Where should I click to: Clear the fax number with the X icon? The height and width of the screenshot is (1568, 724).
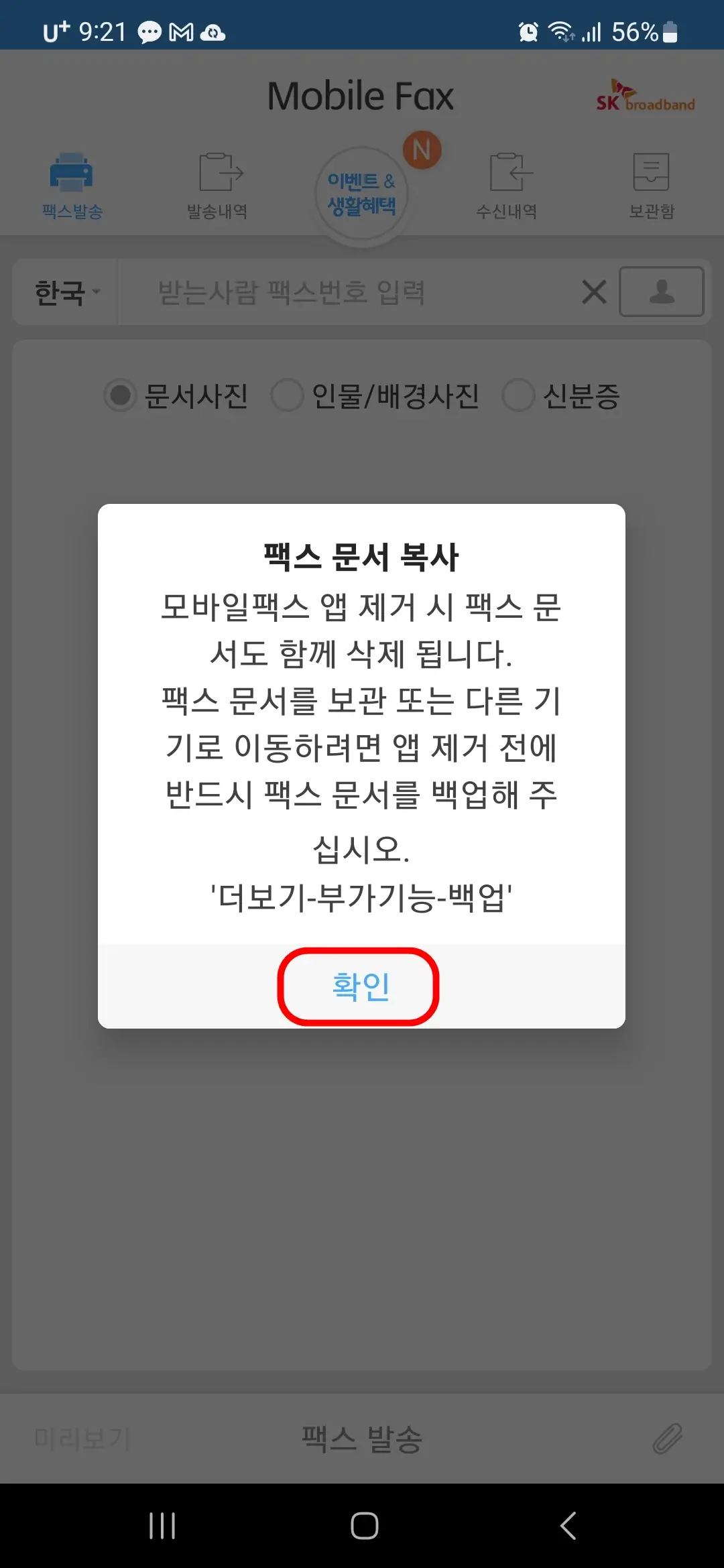(593, 291)
